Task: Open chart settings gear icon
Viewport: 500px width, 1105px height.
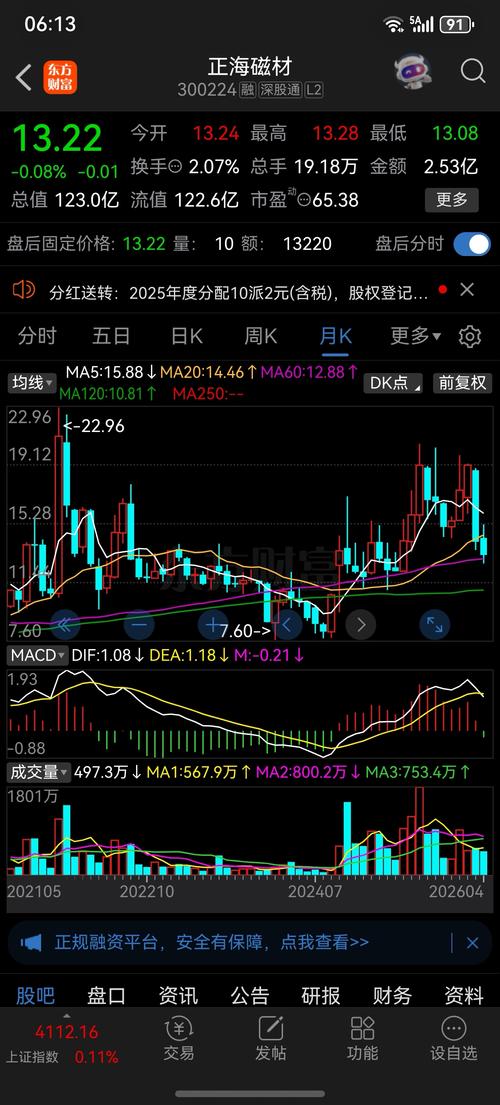Action: click(x=470, y=337)
